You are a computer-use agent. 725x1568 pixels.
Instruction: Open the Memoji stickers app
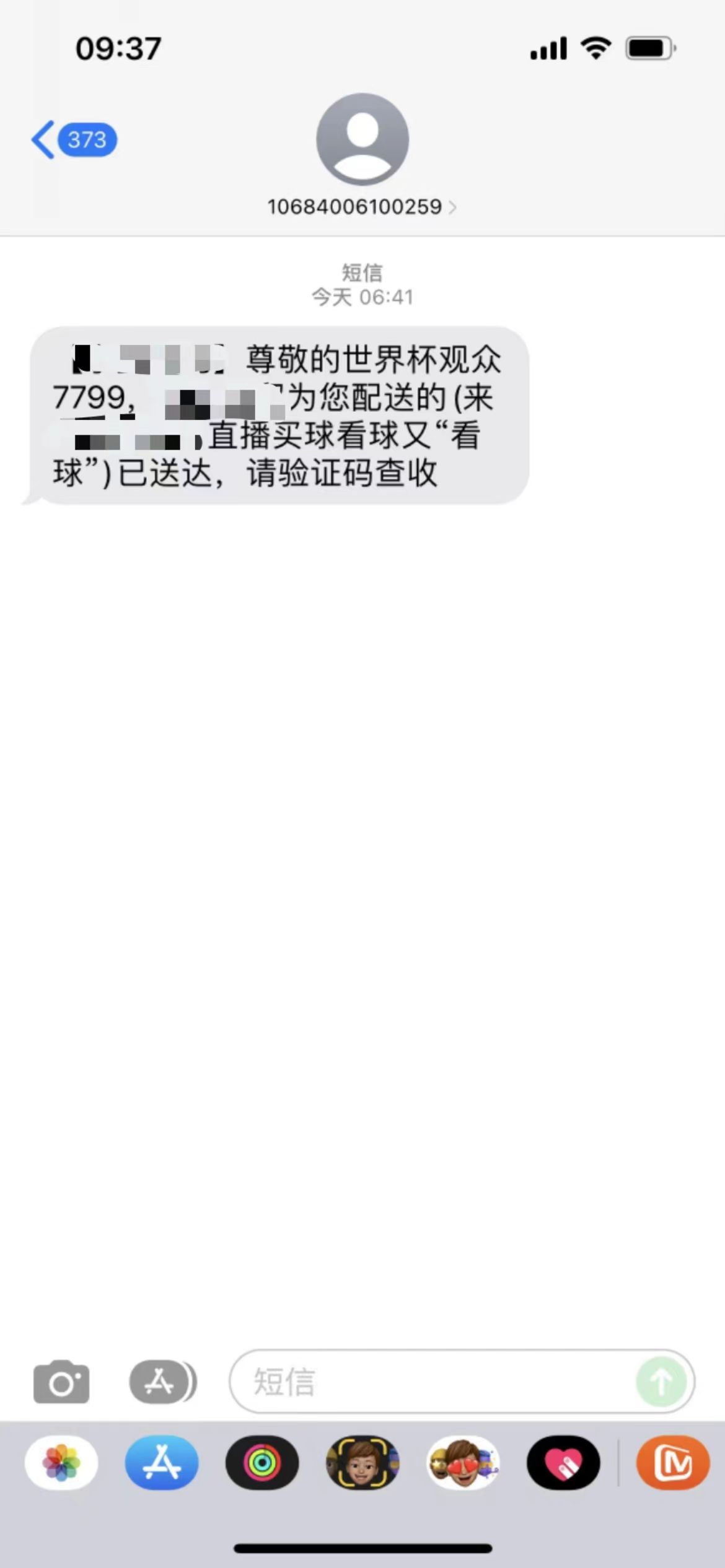(463, 1463)
